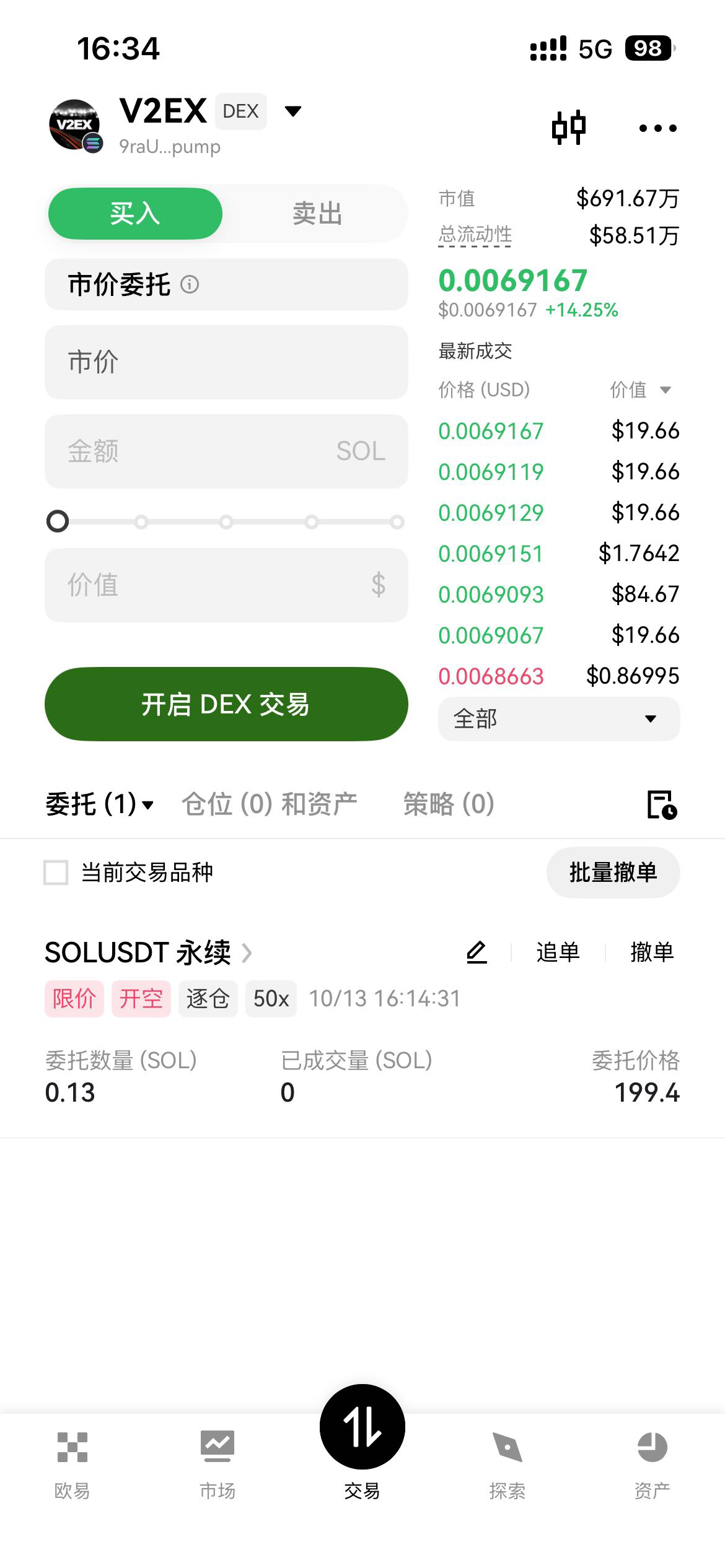The height and width of the screenshot is (1568, 725).
Task: Open the 资产 assets tab
Action: (x=652, y=1464)
